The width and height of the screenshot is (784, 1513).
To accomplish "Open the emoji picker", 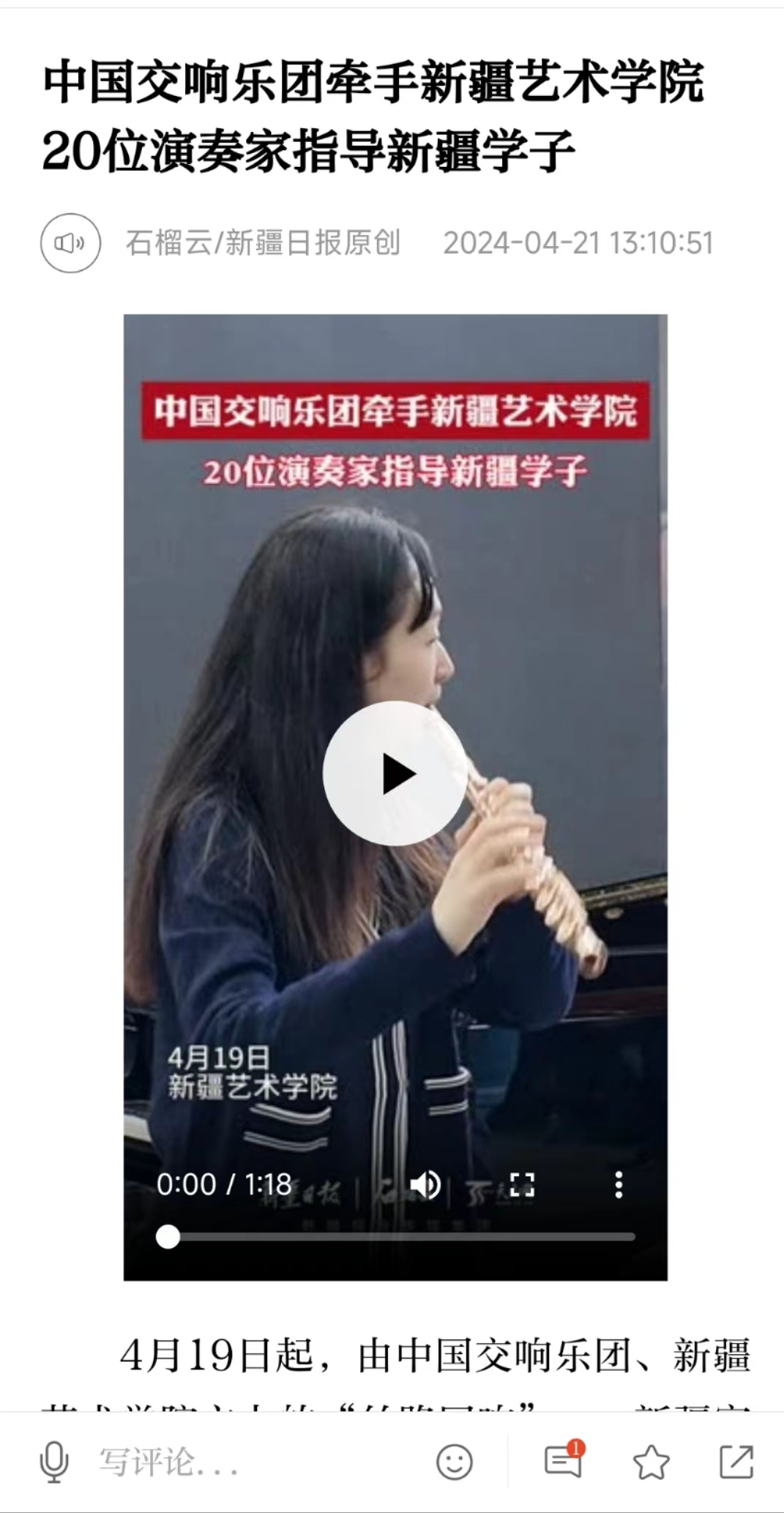I will 455,1462.
